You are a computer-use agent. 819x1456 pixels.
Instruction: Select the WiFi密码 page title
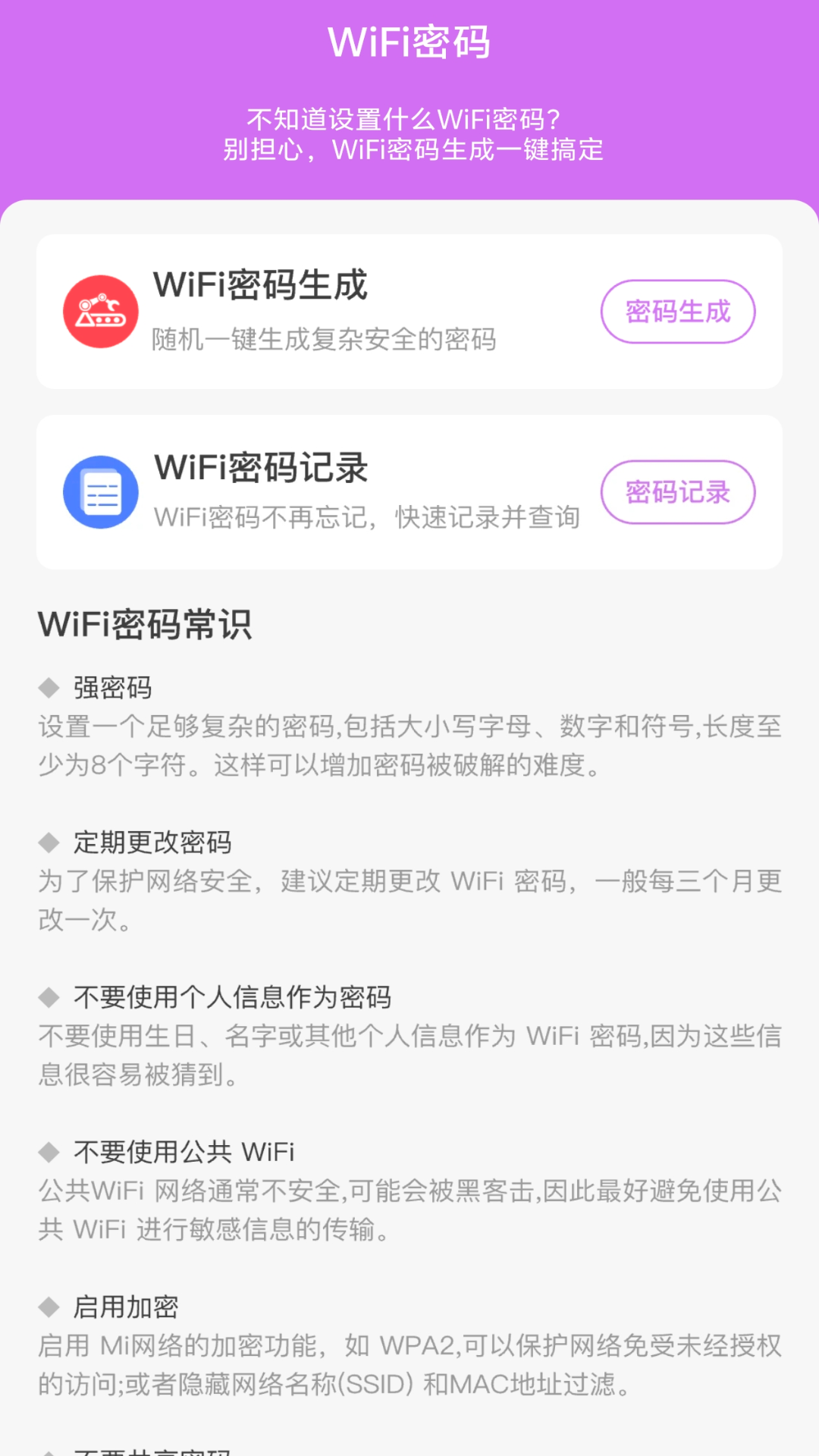409,42
